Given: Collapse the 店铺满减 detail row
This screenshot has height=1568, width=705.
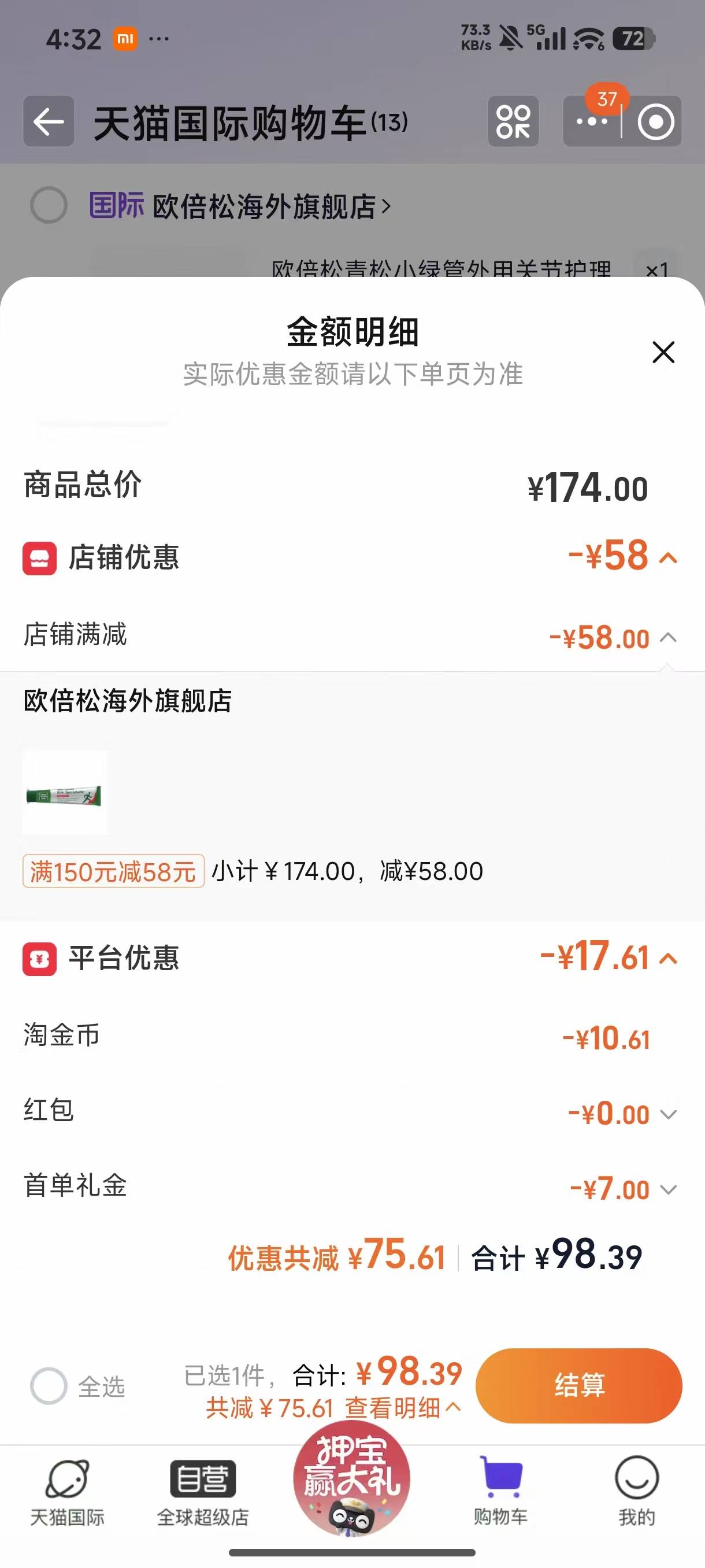Looking at the screenshot, I should click(669, 638).
